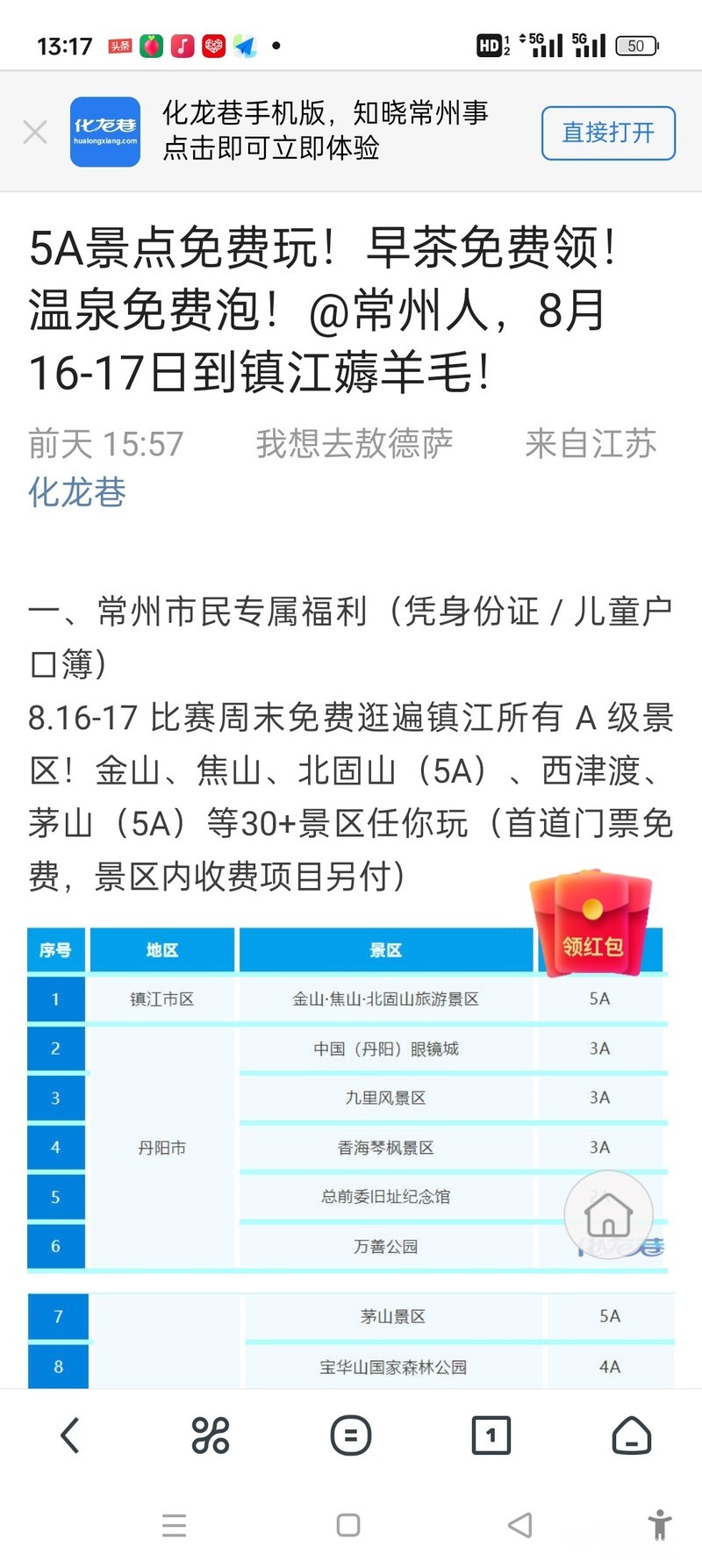Open the 化龙巷 source link
The image size is (702, 1568).
tap(77, 492)
